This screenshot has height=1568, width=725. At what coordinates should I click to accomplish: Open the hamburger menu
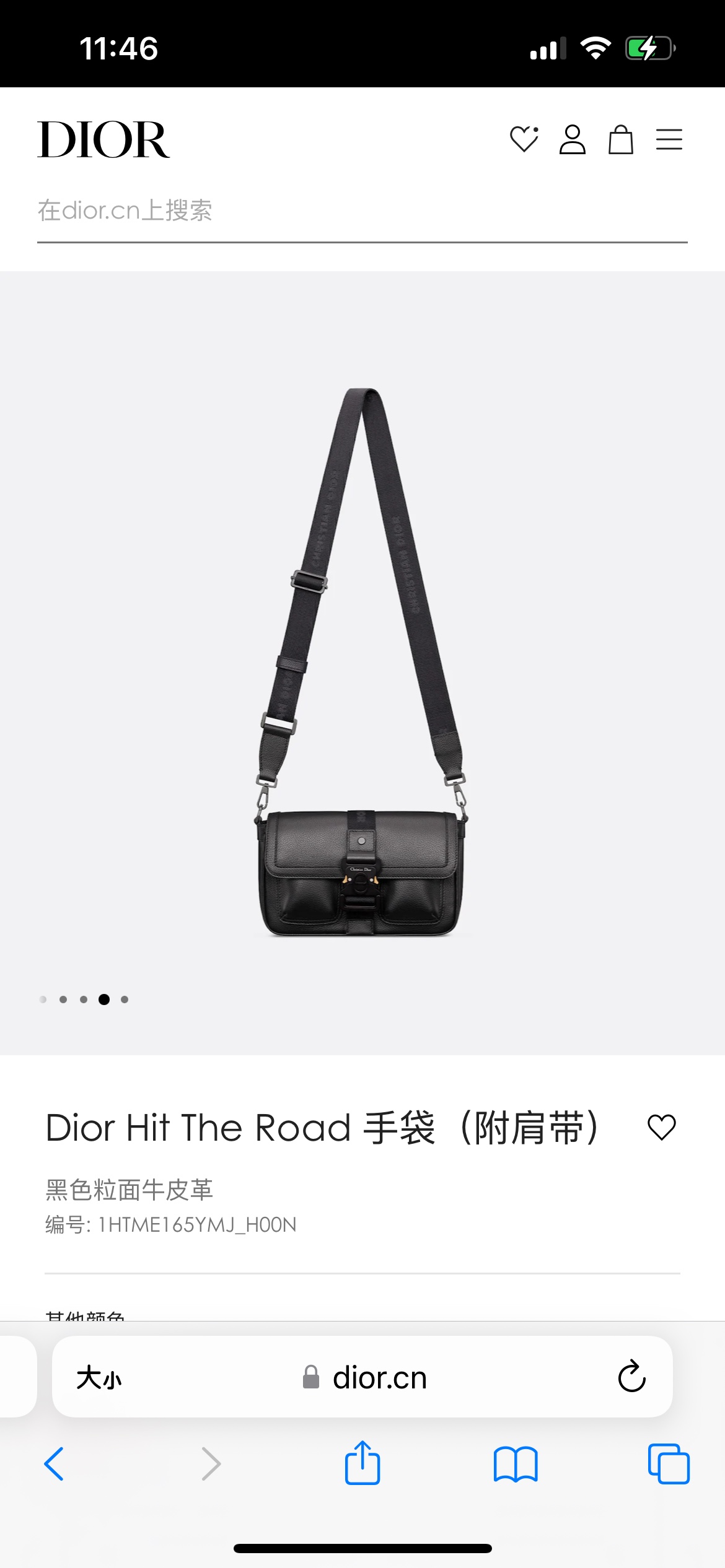669,139
